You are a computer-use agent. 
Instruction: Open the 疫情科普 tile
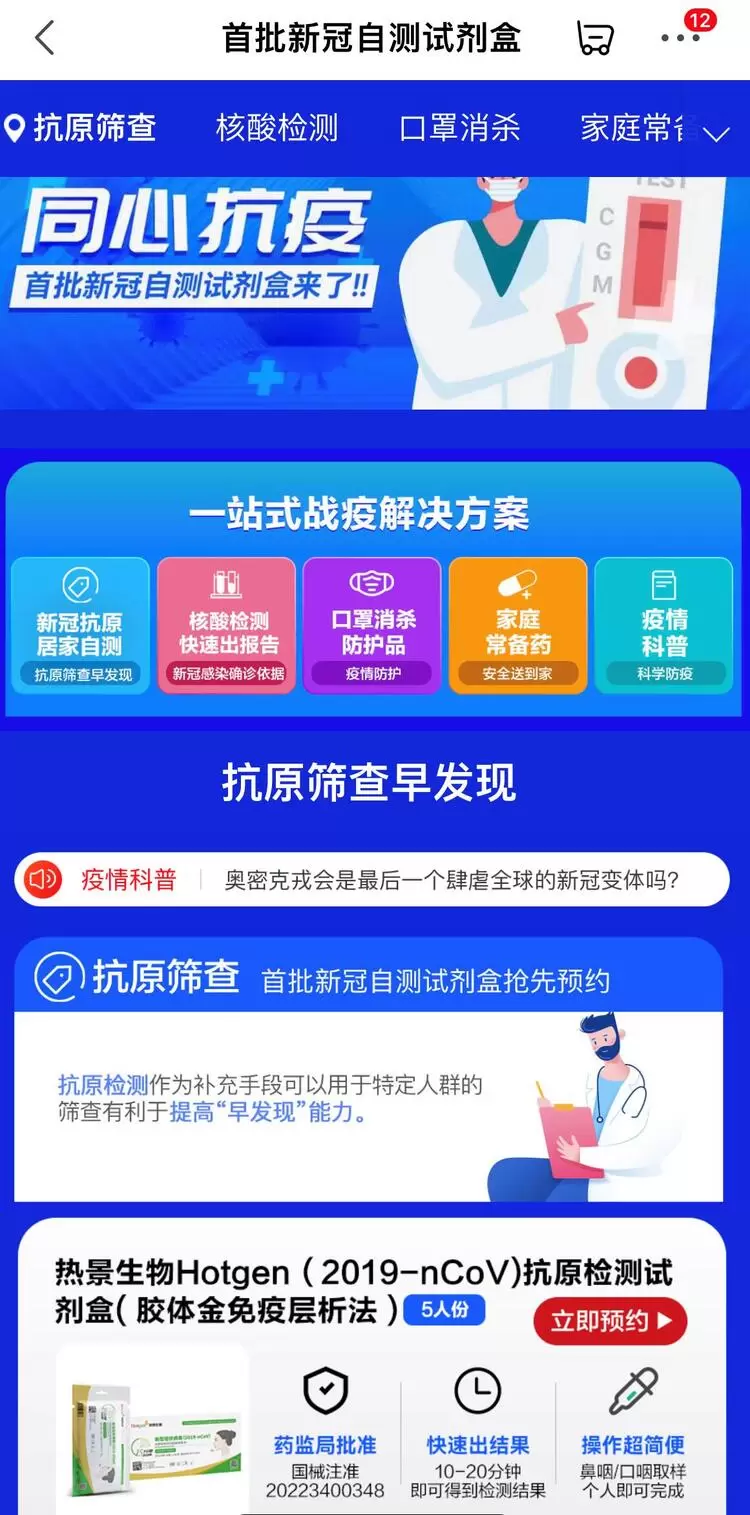click(664, 626)
